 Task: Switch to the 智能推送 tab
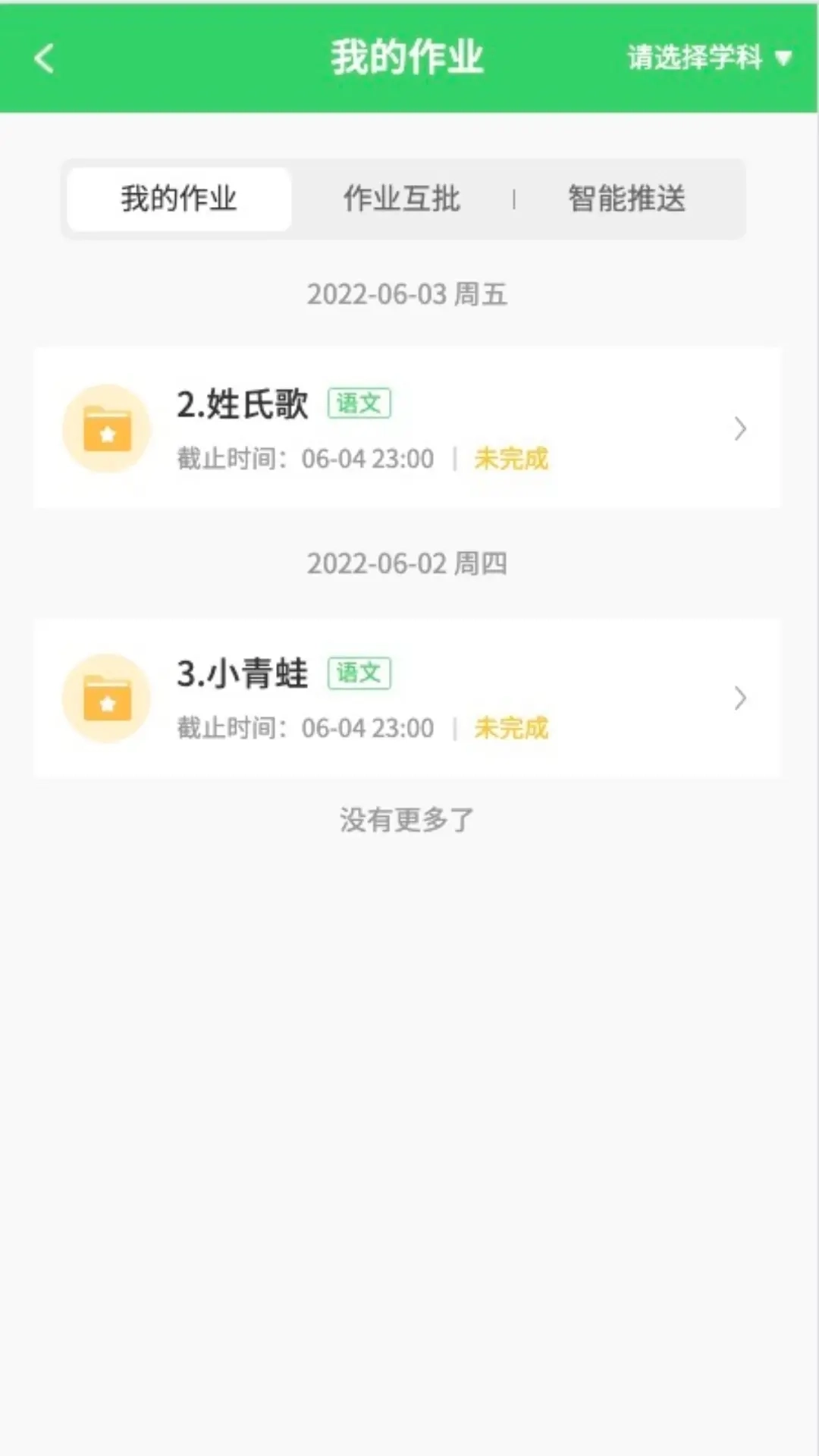(x=626, y=199)
